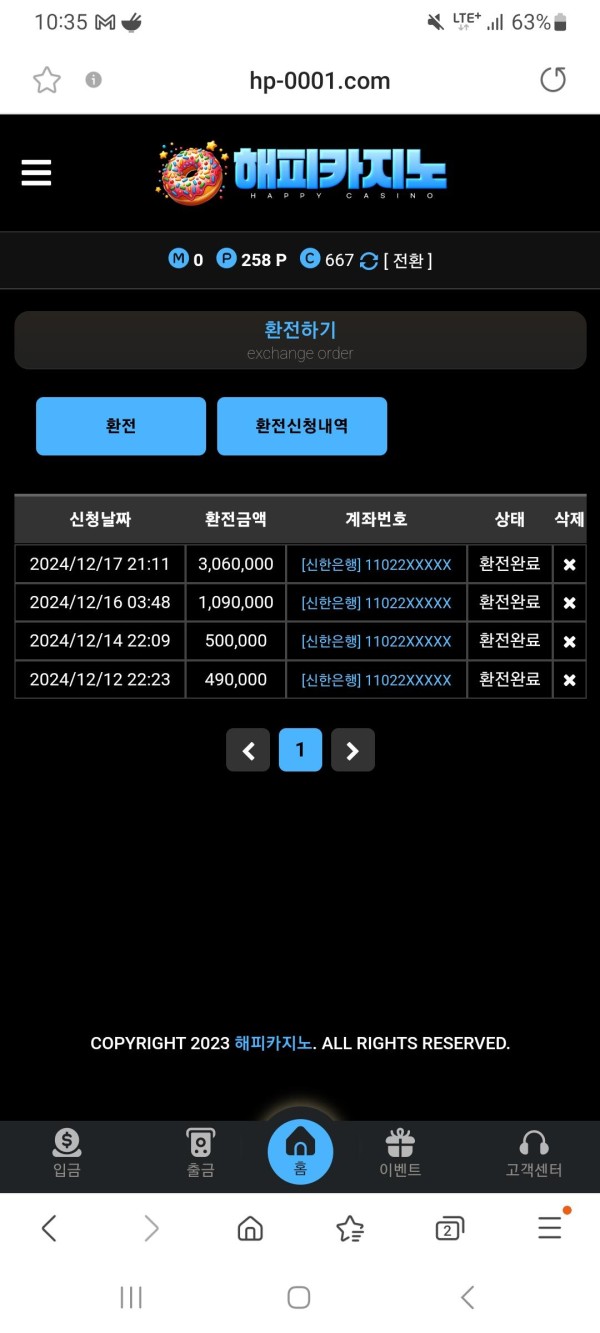600x1333 pixels.
Task: Remove the 2024/12/14 22:09 entry
Action: click(569, 642)
